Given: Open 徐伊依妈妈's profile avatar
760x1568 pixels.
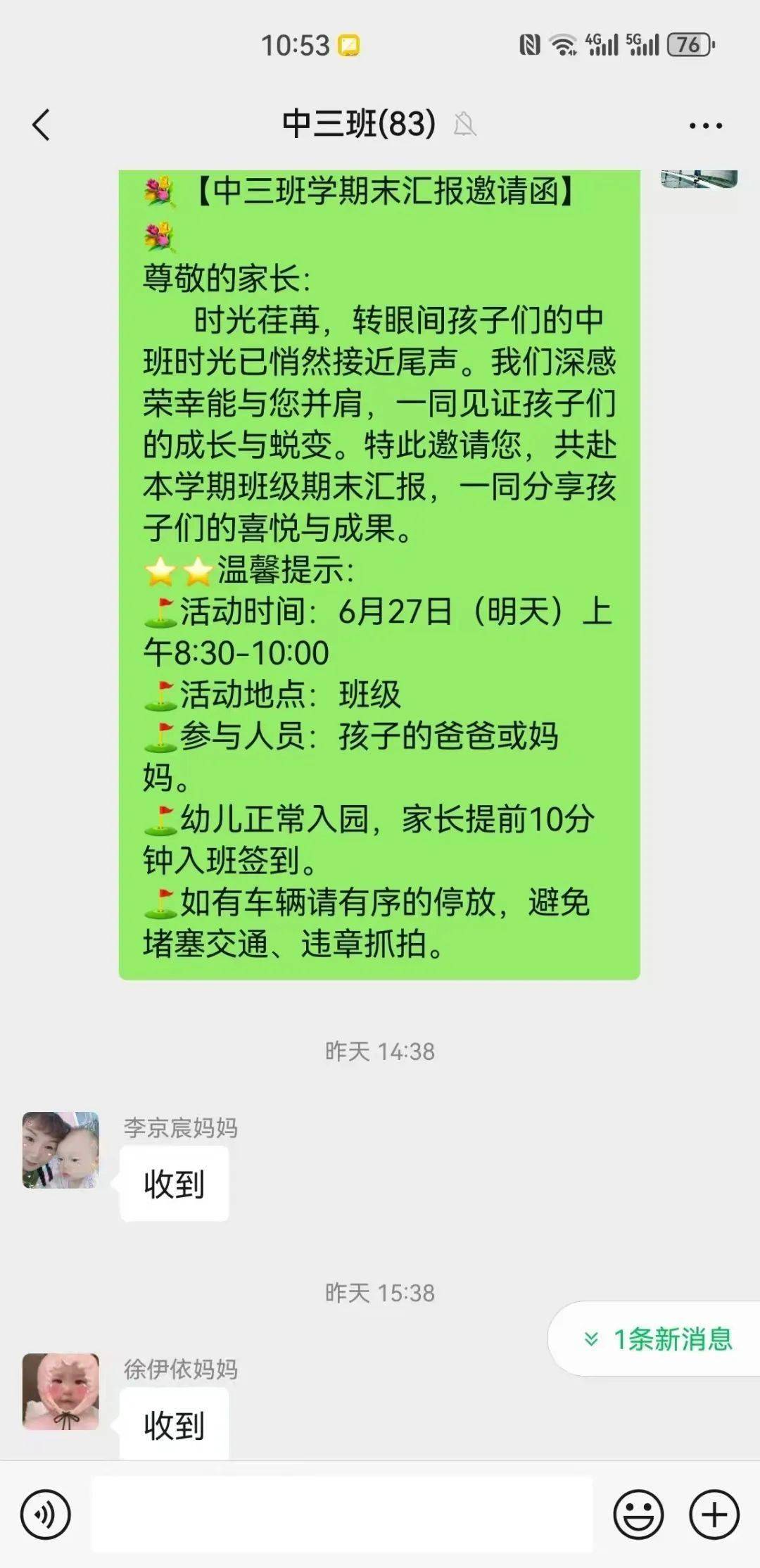Looking at the screenshot, I should coord(61,1391).
